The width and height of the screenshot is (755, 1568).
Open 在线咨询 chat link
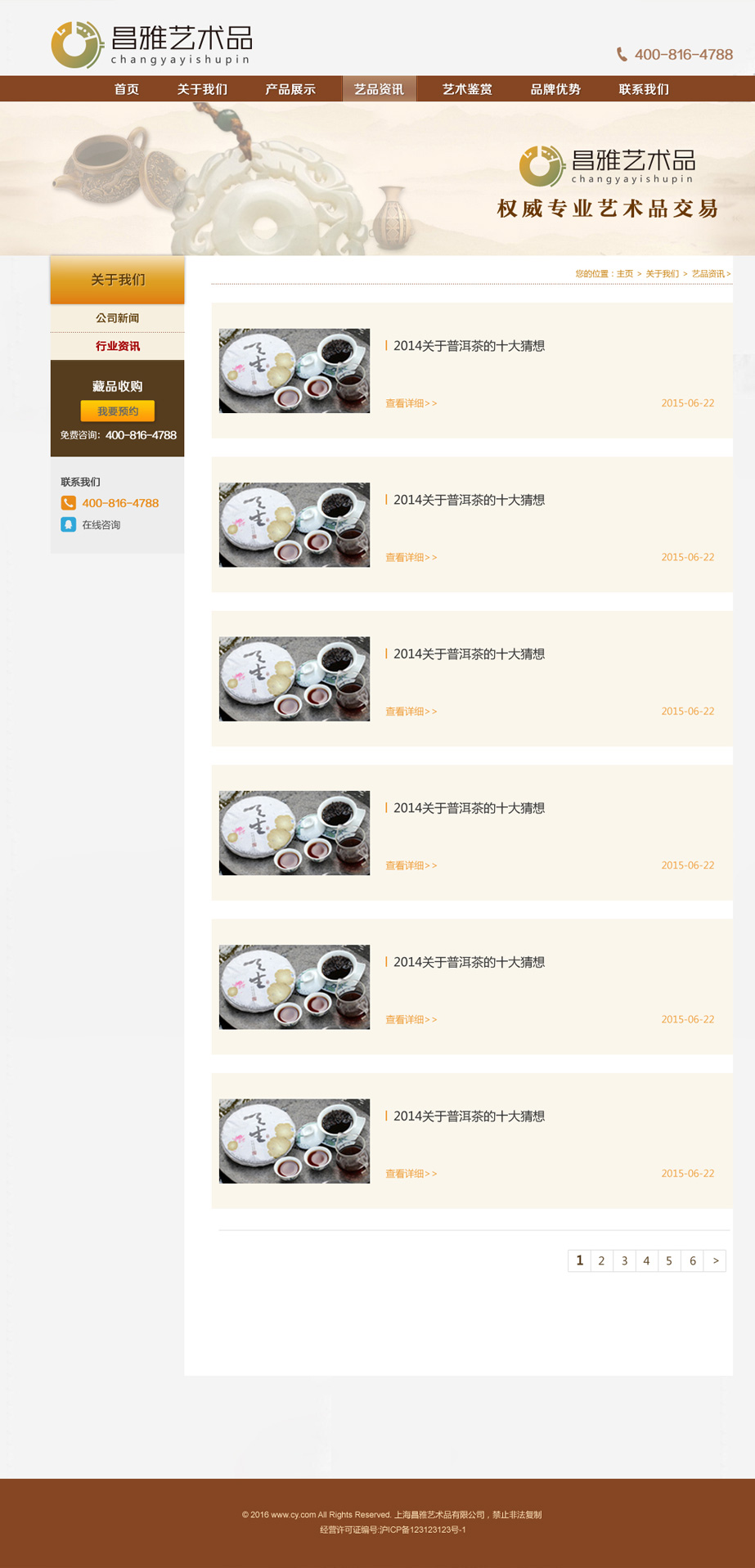tap(101, 525)
